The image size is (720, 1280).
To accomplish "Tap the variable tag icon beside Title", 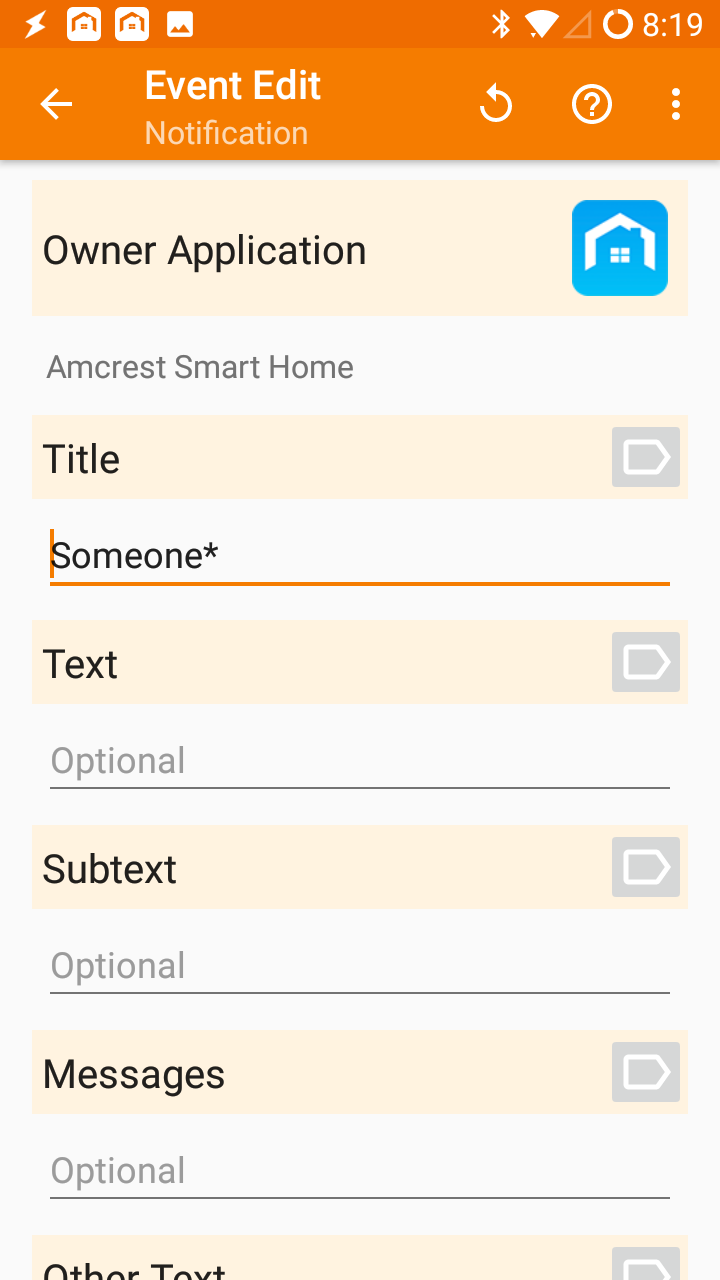I will (x=646, y=457).
